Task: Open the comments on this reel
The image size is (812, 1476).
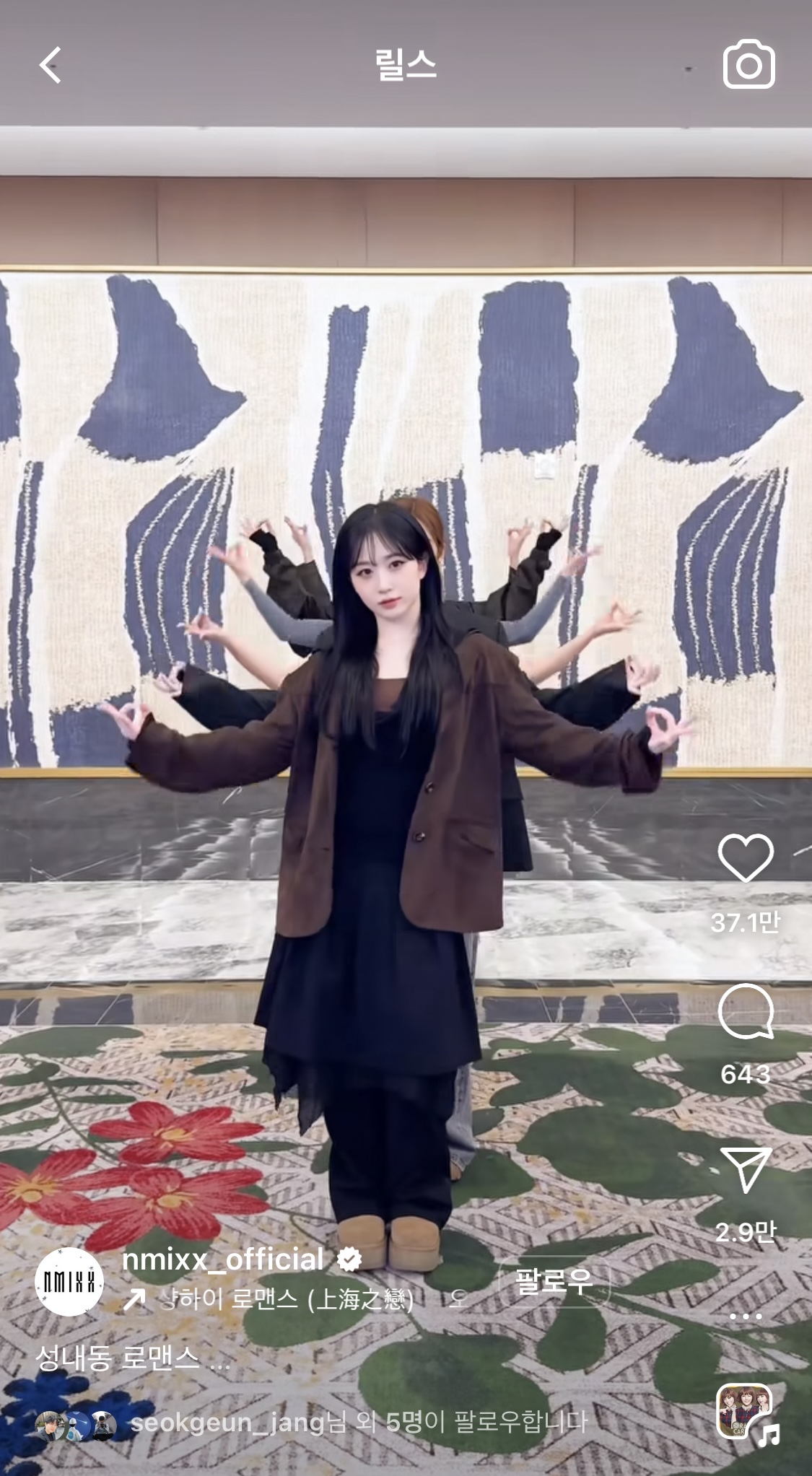Action: click(x=746, y=1011)
